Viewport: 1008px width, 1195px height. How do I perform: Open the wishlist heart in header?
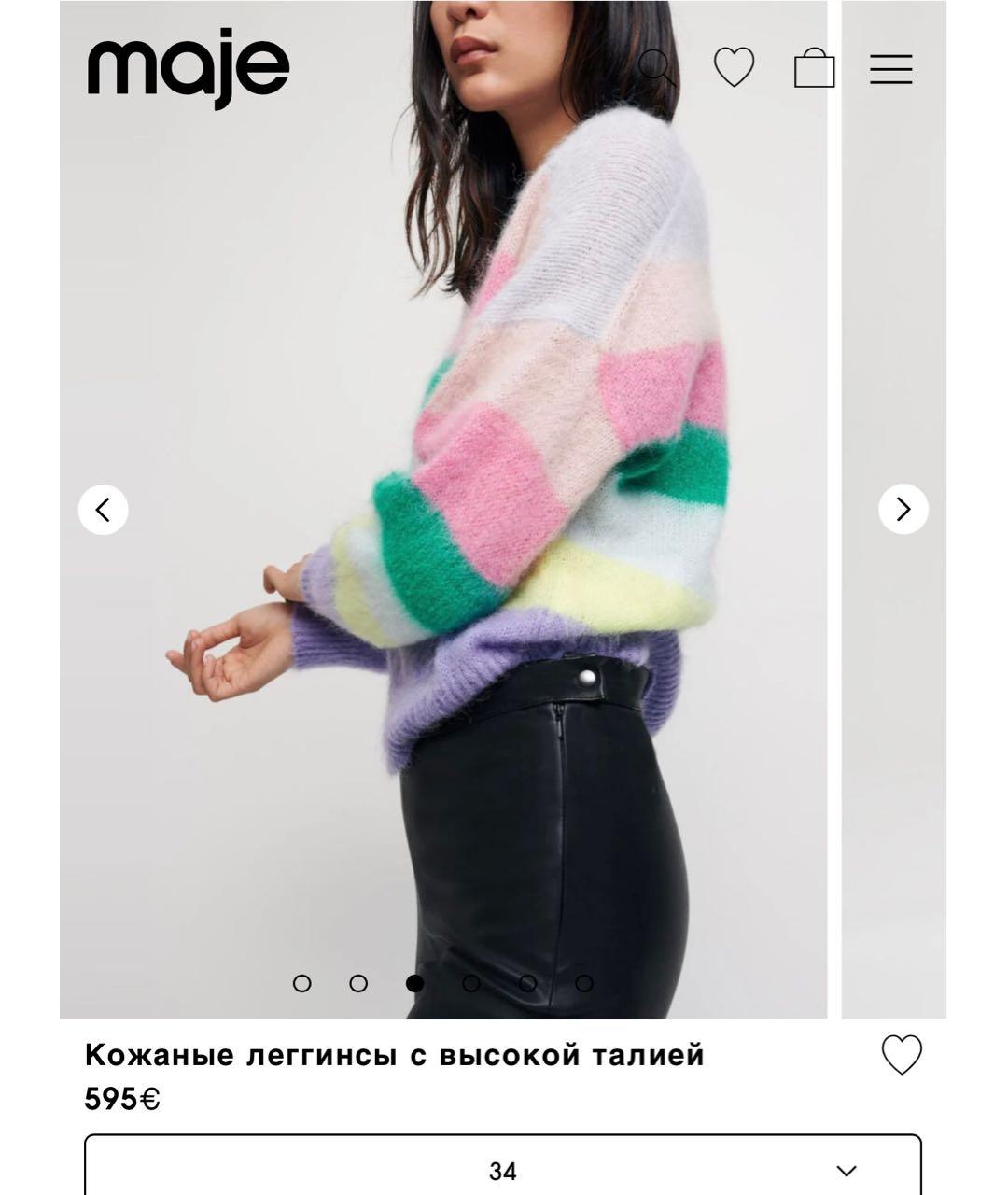pos(734,67)
